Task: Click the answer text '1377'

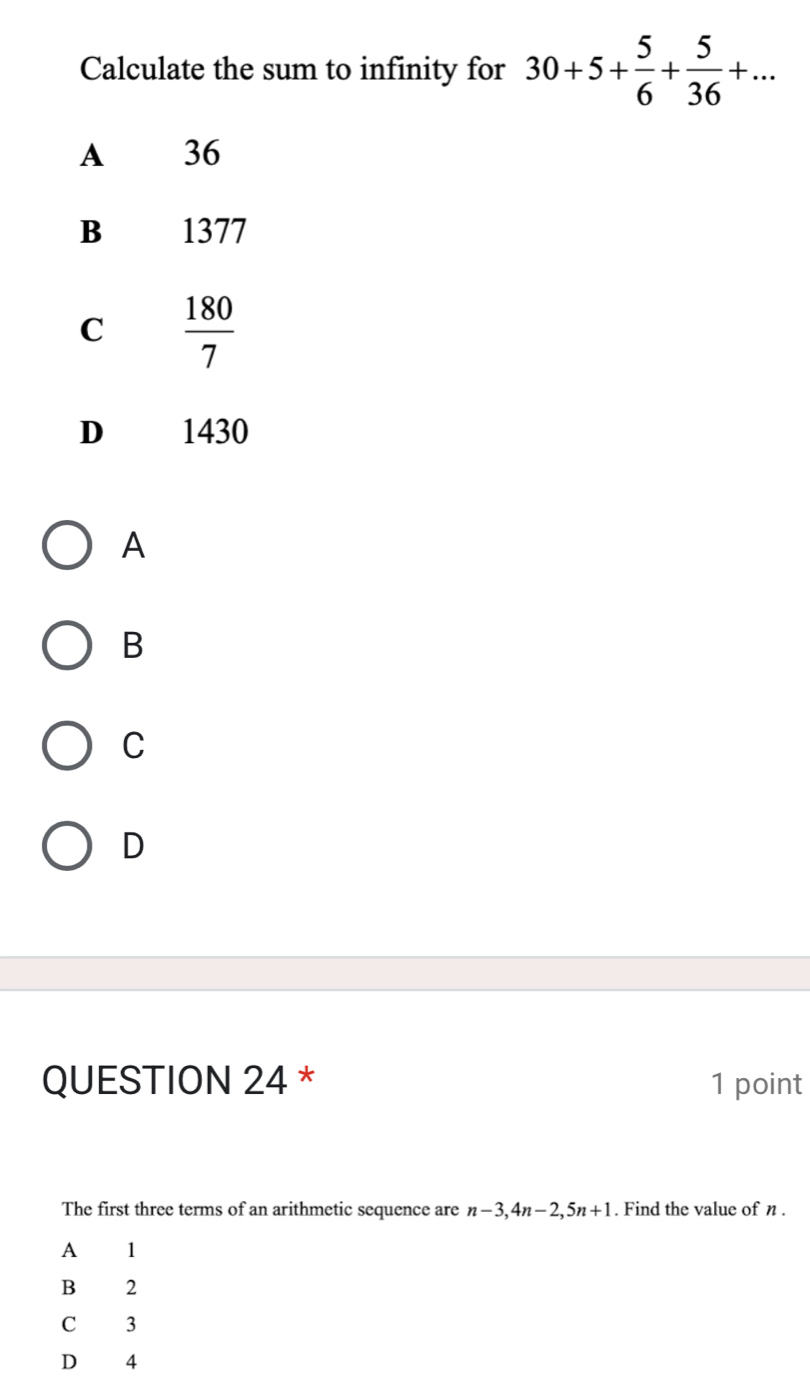Action: point(213,232)
